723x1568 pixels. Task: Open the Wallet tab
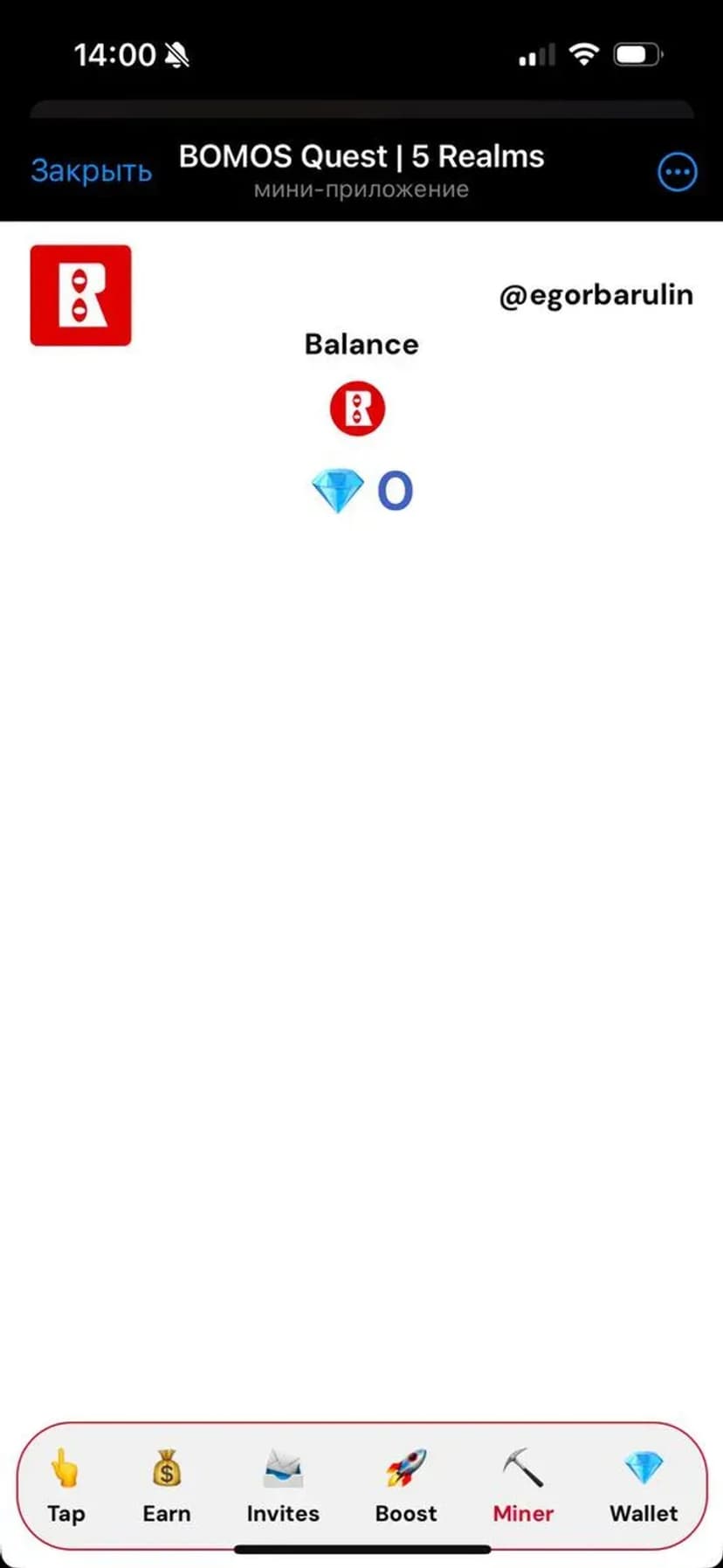pos(644,1487)
